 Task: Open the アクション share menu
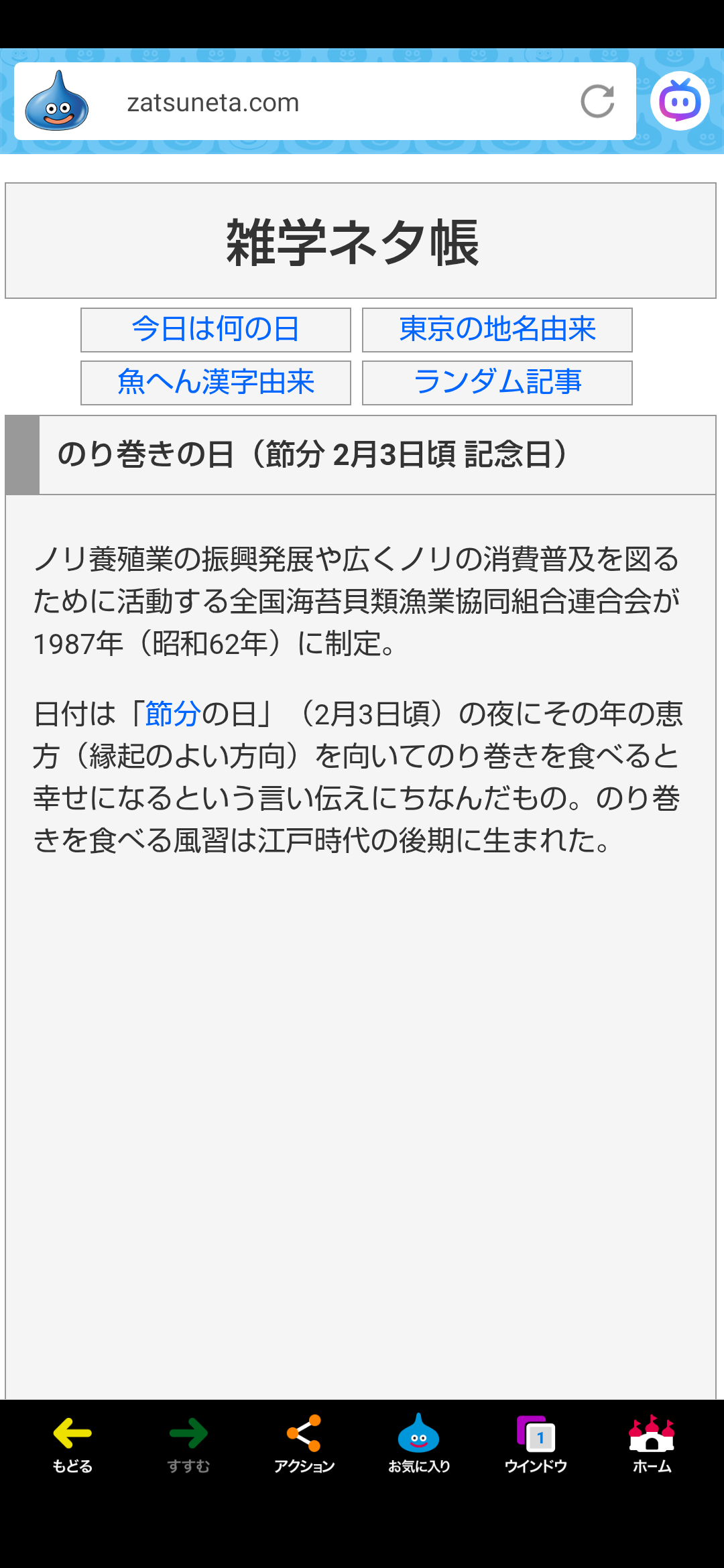304,1444
